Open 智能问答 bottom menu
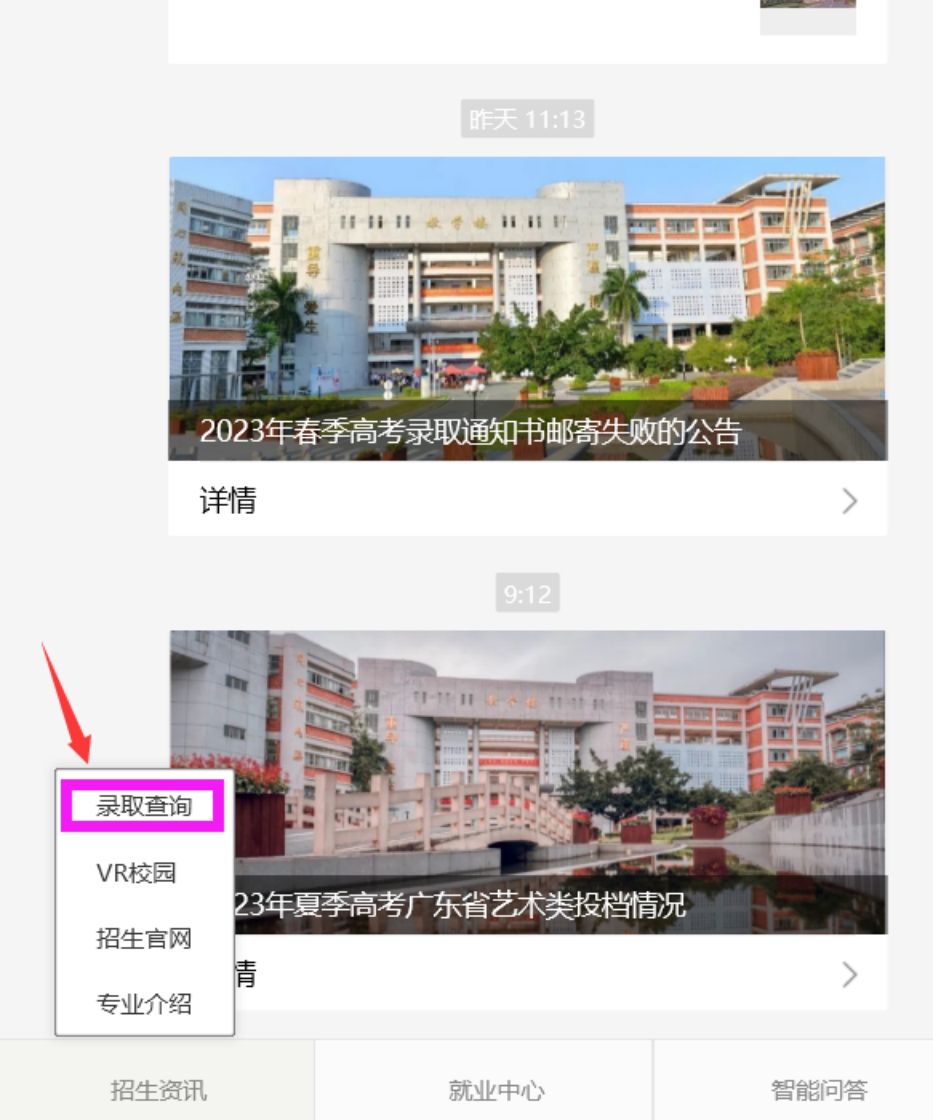933x1120 pixels. [x=818, y=1089]
